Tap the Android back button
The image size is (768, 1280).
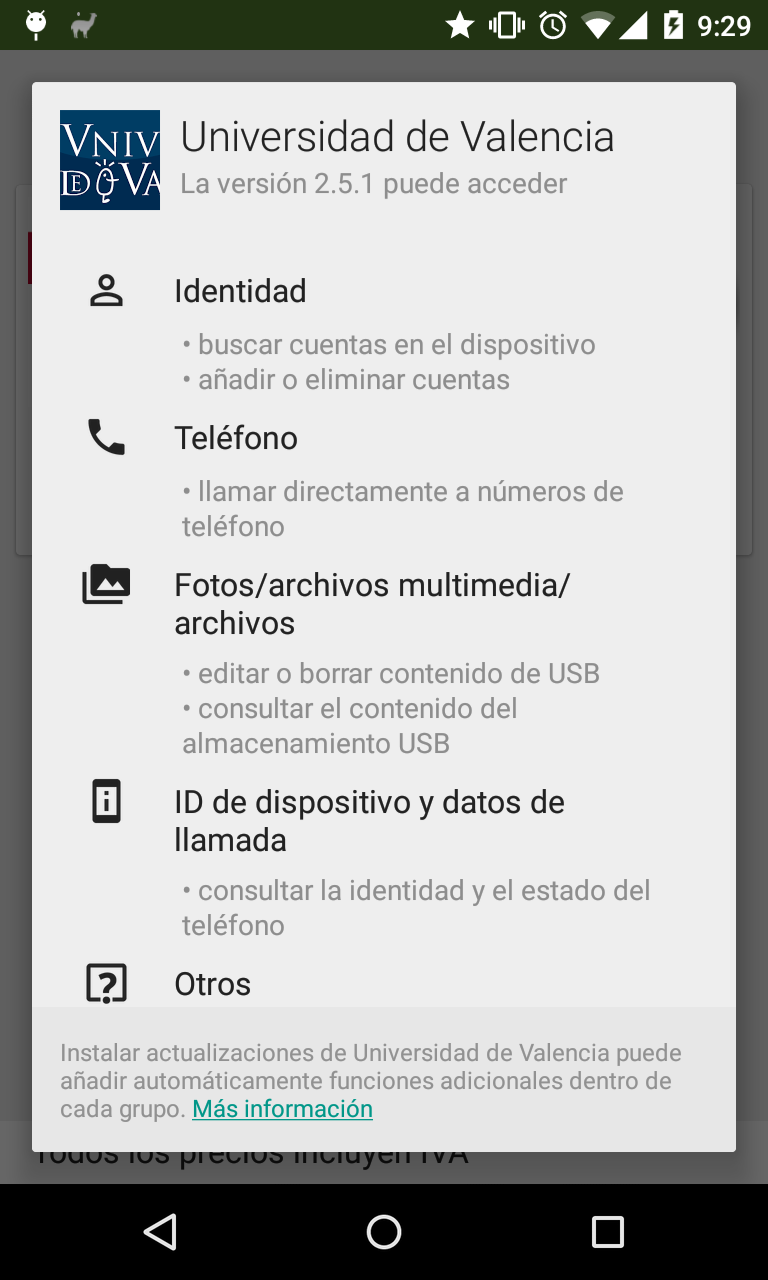160,1232
